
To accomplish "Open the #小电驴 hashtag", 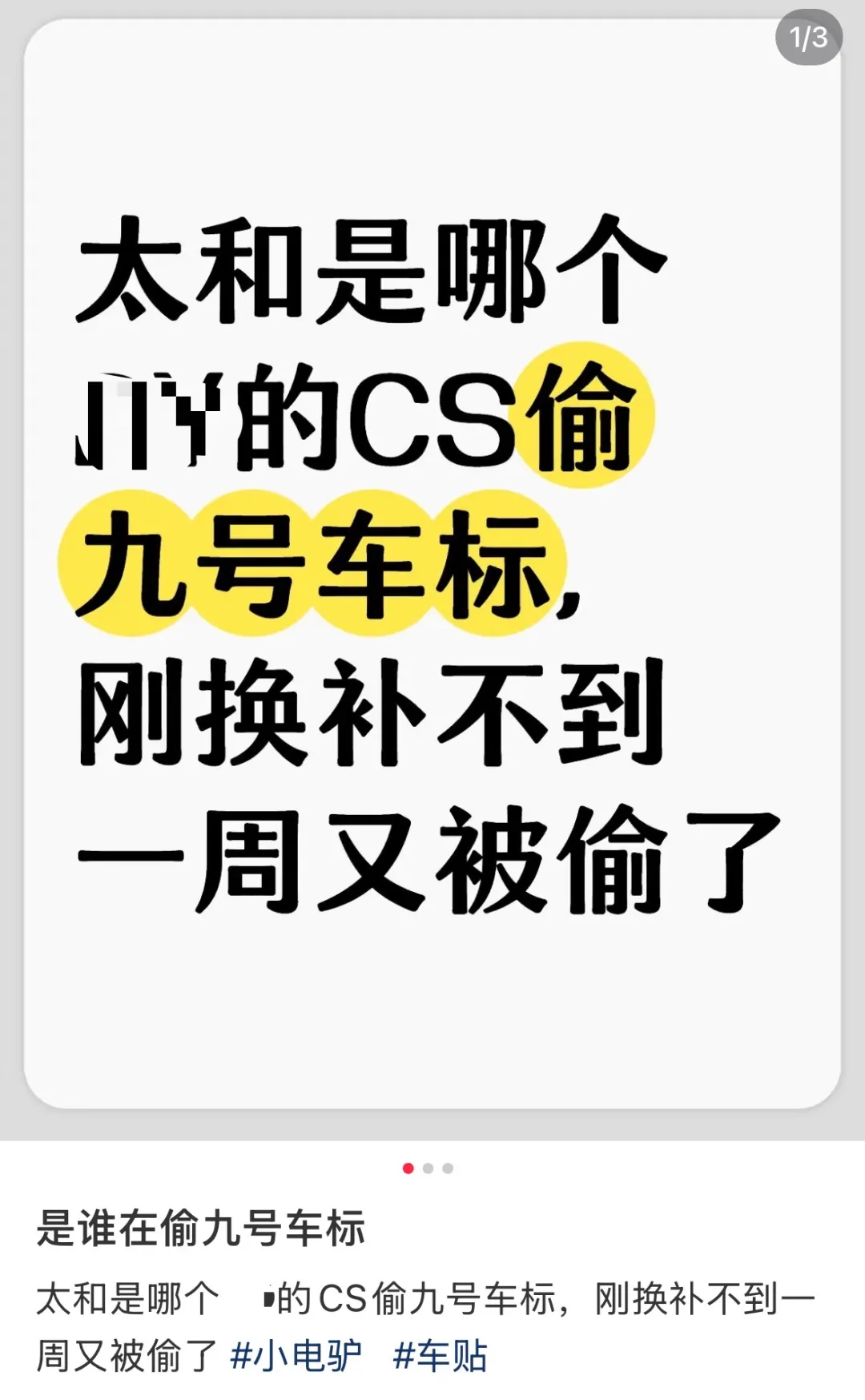I will coord(296,1357).
